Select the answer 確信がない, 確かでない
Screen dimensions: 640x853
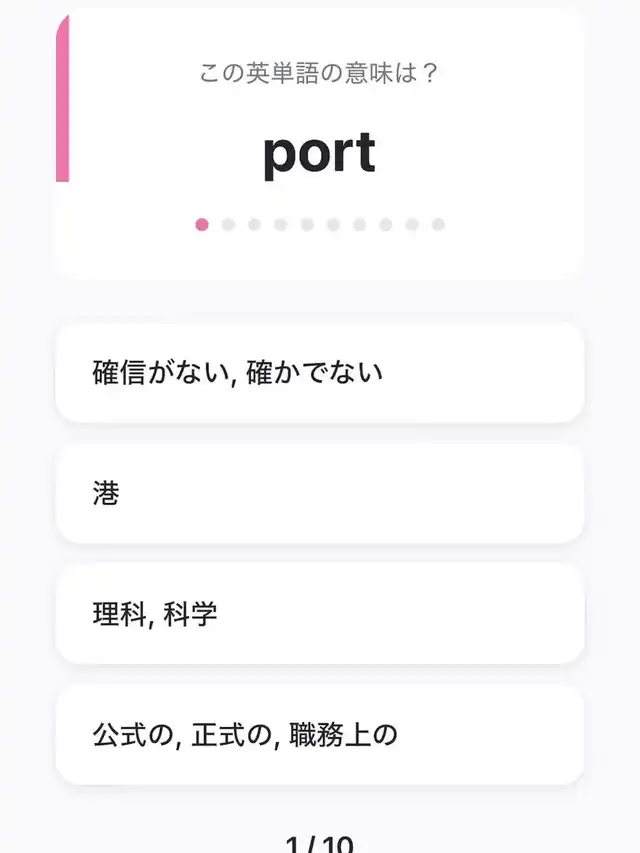pos(320,373)
